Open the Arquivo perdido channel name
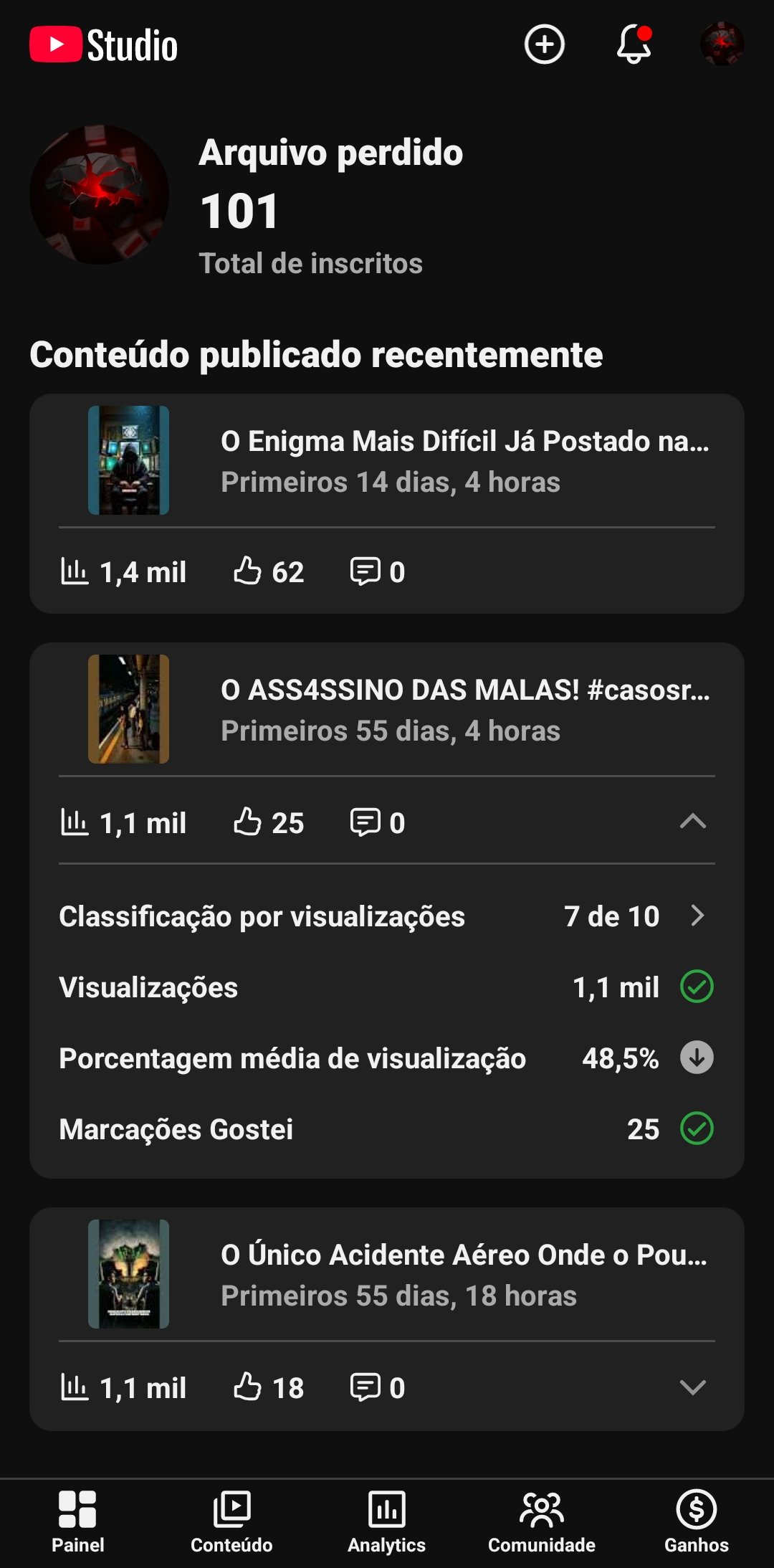The width and height of the screenshot is (774, 1568). [332, 153]
